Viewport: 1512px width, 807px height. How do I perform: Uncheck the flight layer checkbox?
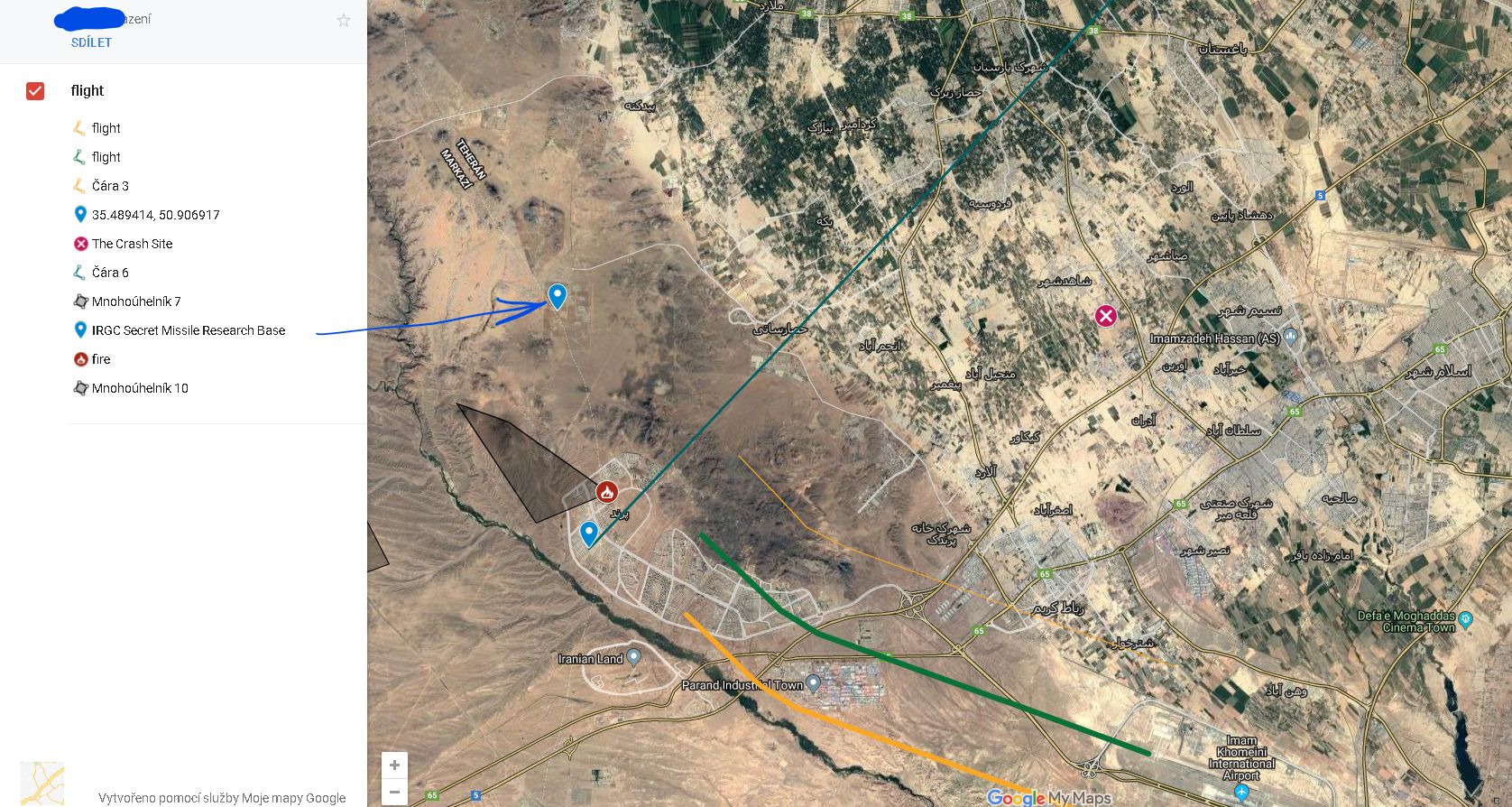coord(35,91)
